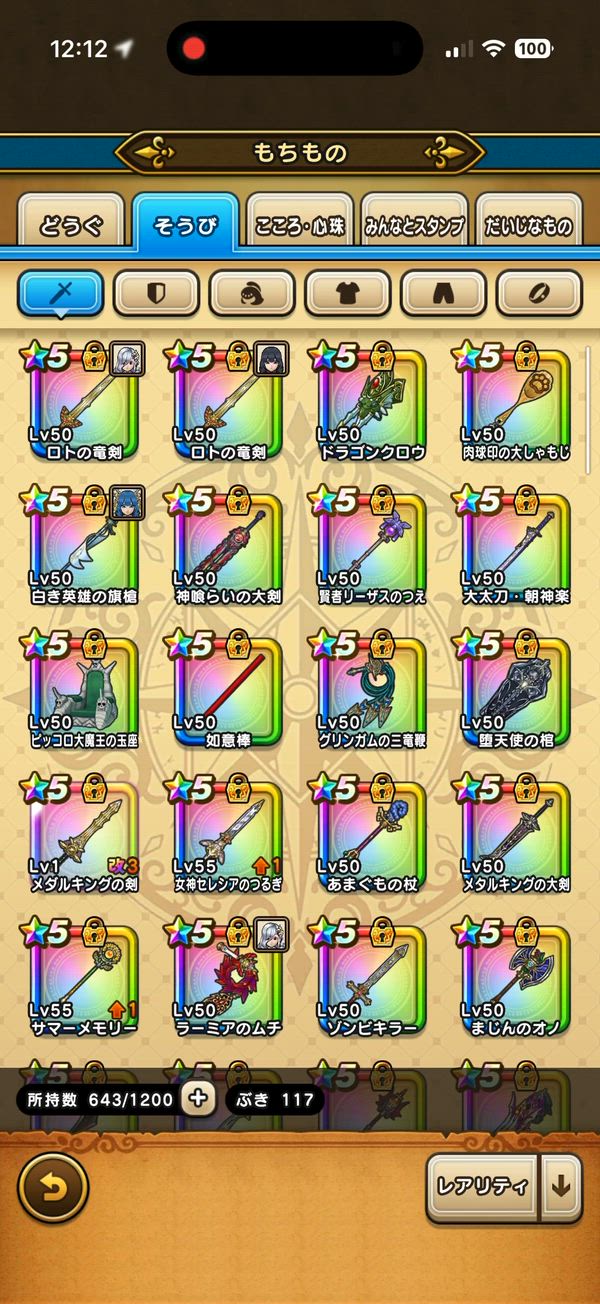Select 白き英雄の旗槍 weapon
Viewport: 600px width, 1304px height.
click(84, 546)
